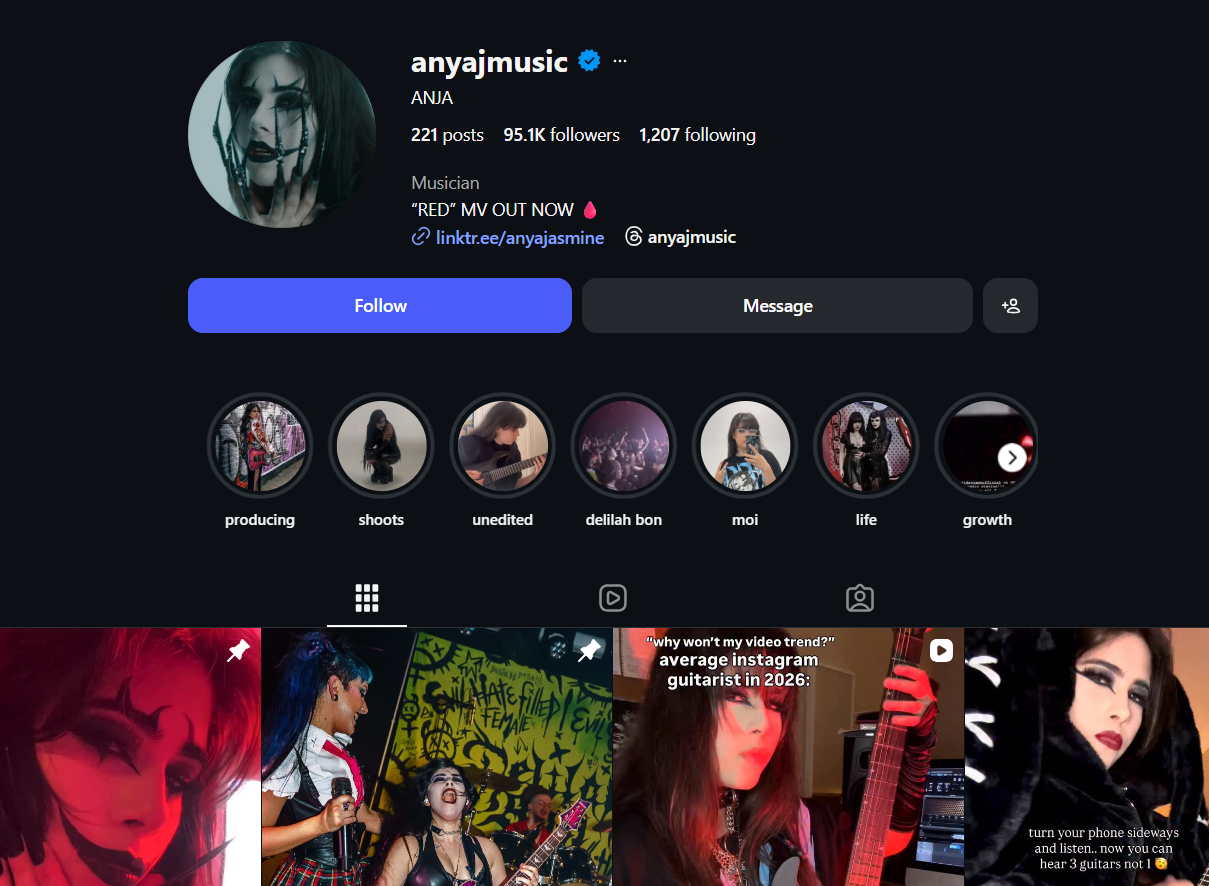Switch to the Reels tab

coord(613,598)
